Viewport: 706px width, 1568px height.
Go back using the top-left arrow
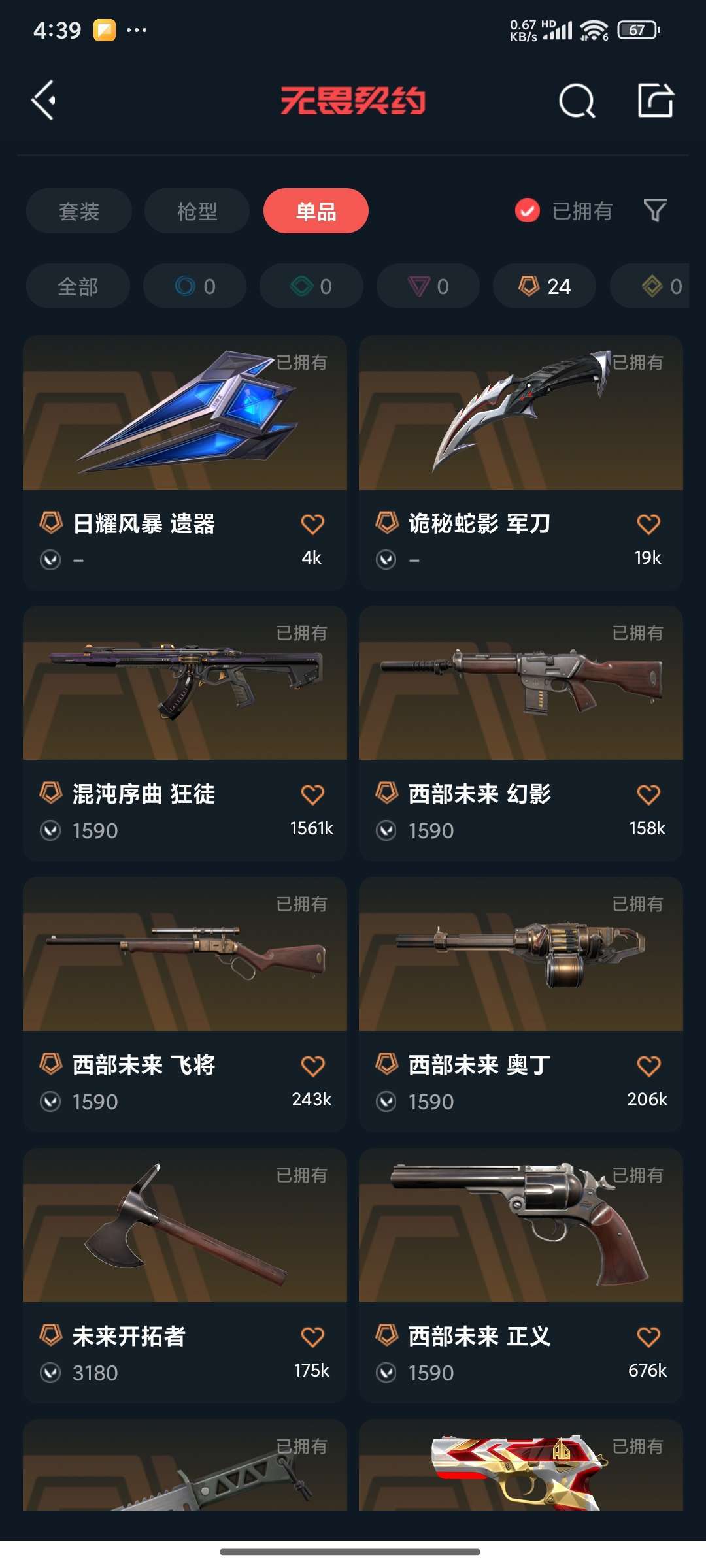click(x=43, y=101)
